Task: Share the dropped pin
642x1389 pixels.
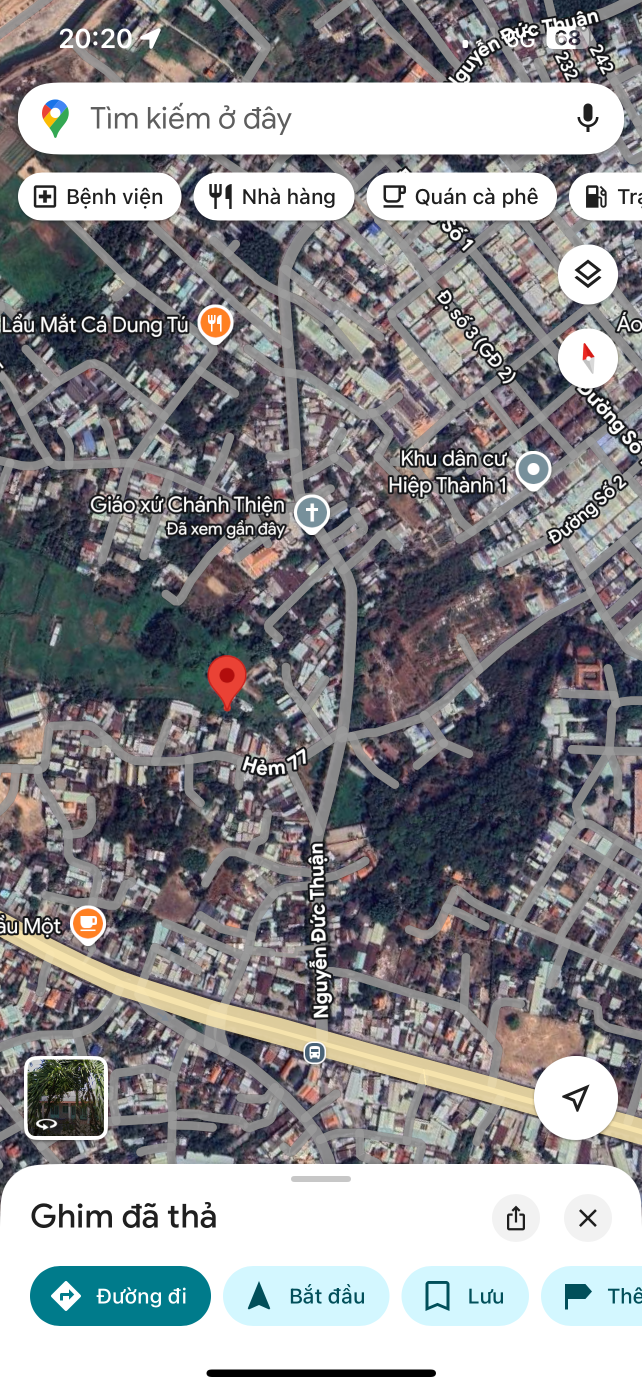Action: [516, 1218]
